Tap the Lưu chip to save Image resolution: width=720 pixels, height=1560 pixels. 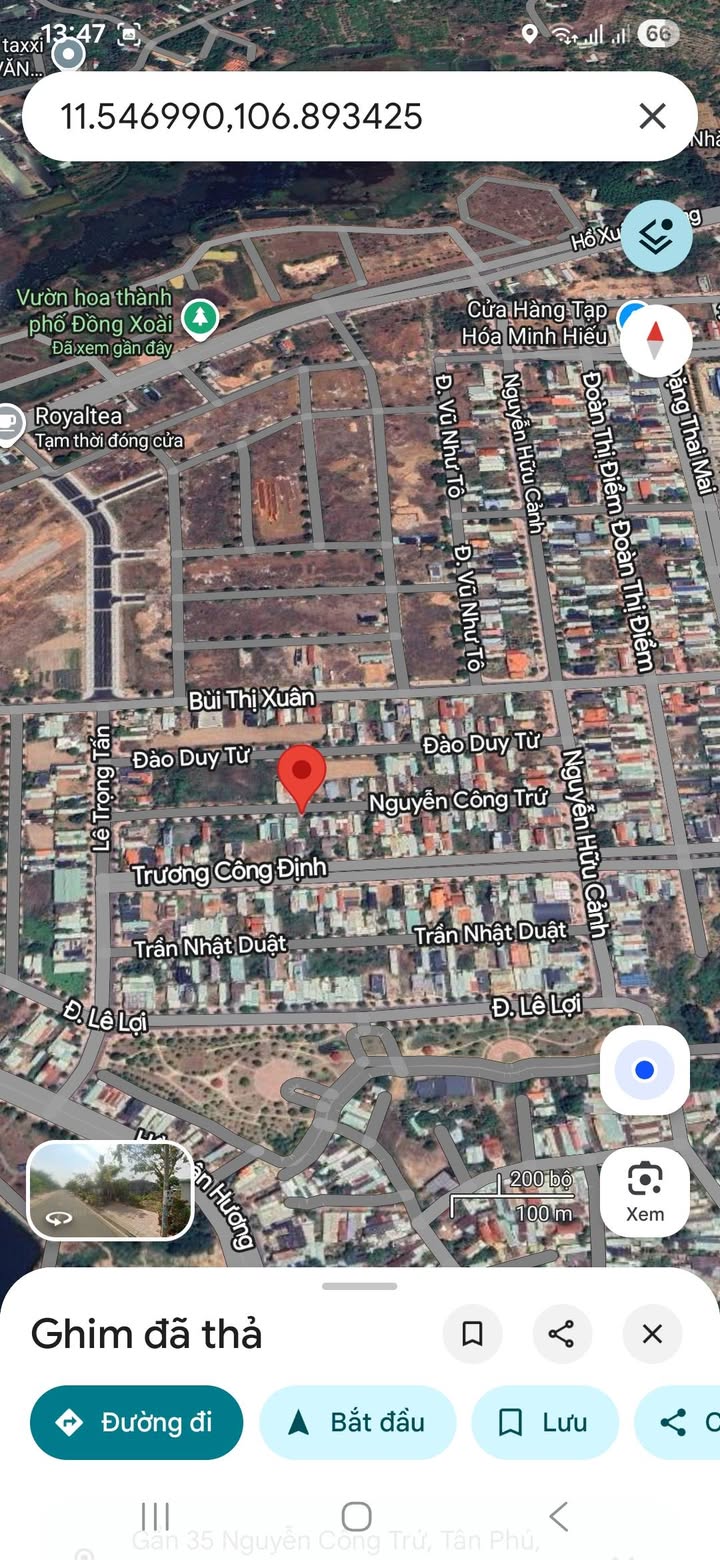coord(545,1422)
